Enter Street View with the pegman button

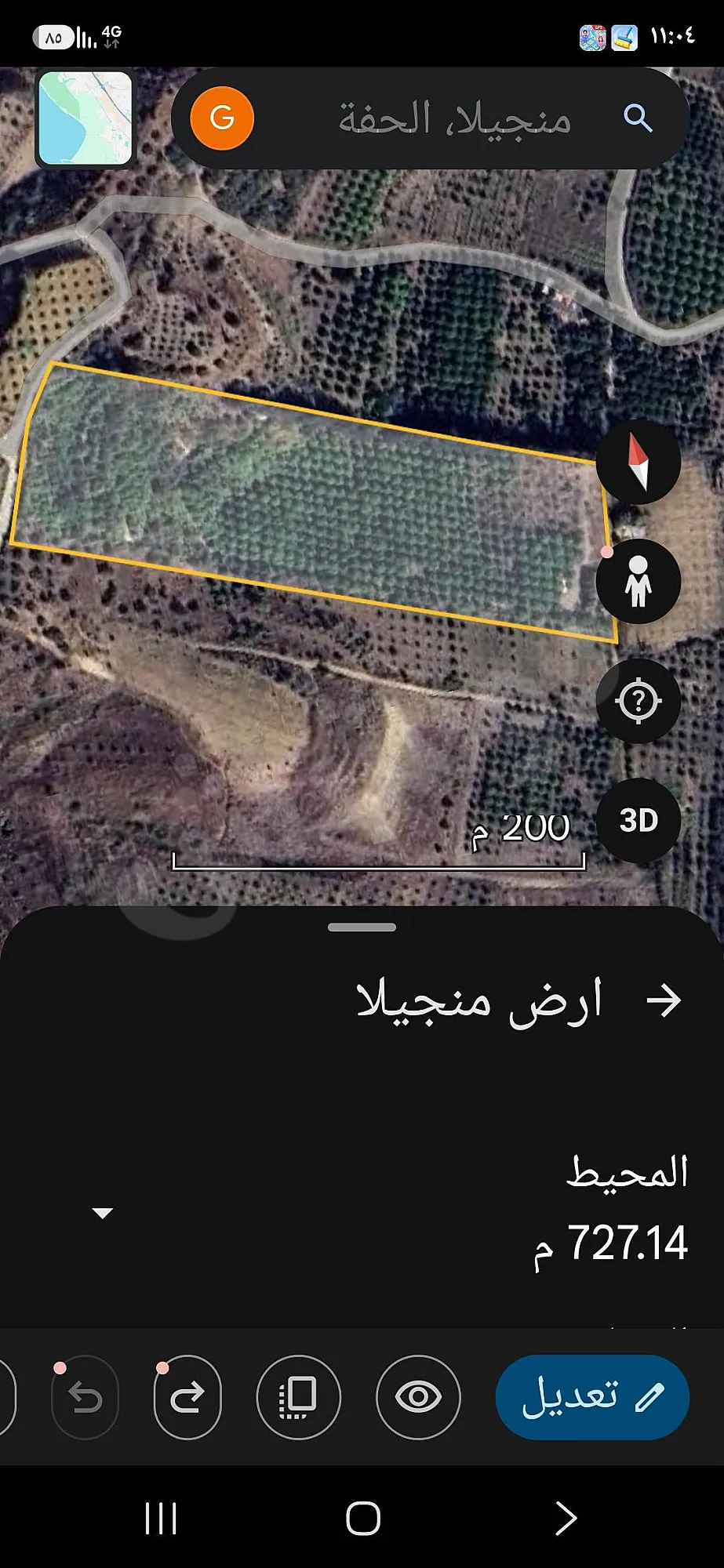pos(638,582)
